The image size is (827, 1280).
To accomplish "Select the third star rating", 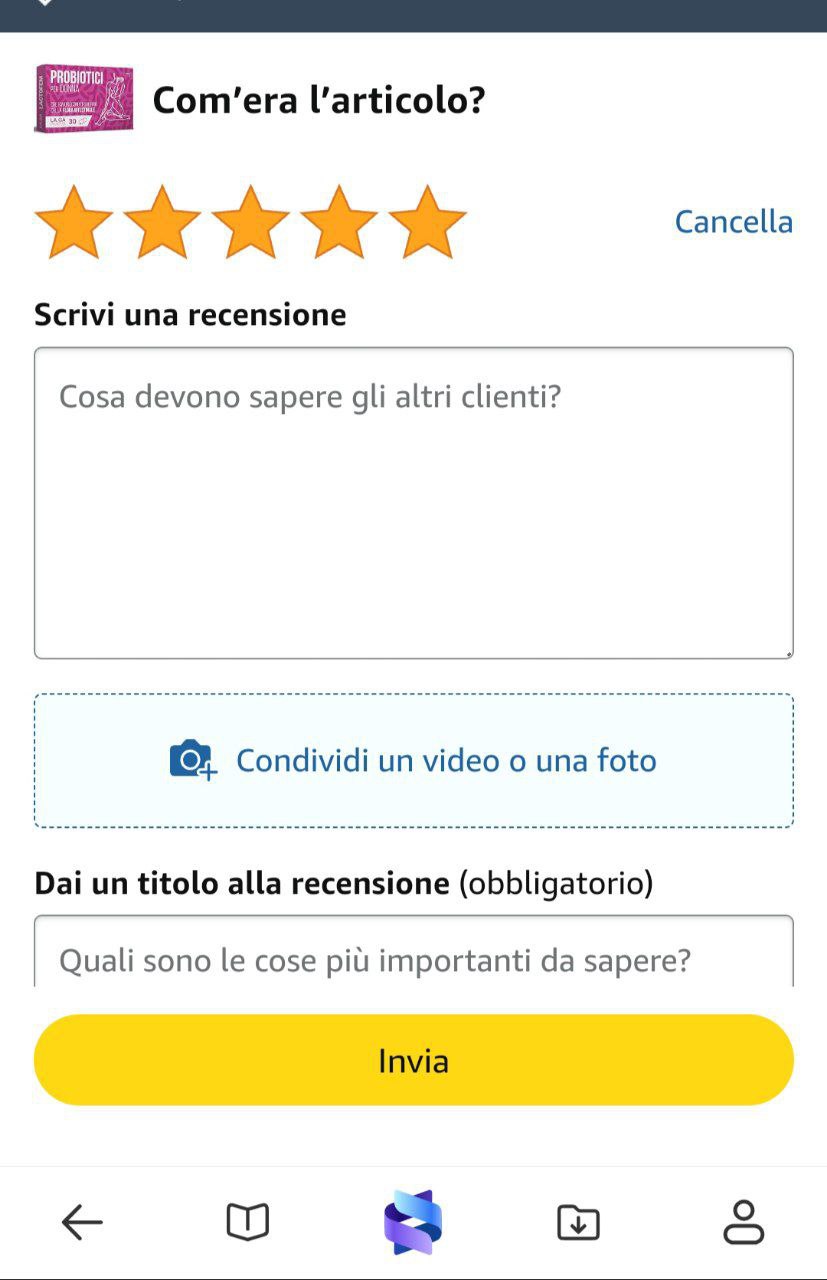I will point(251,222).
